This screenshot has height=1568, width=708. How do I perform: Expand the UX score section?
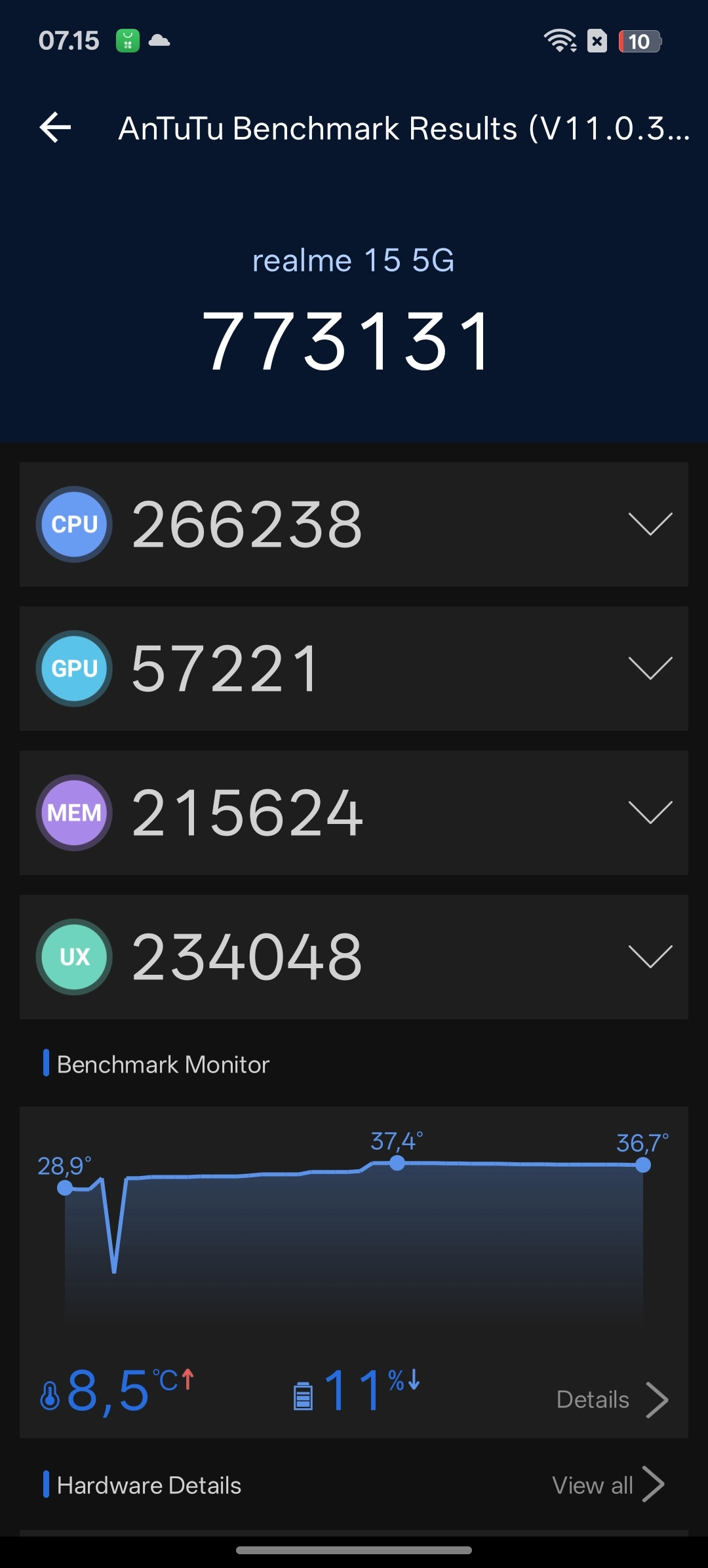click(x=650, y=956)
